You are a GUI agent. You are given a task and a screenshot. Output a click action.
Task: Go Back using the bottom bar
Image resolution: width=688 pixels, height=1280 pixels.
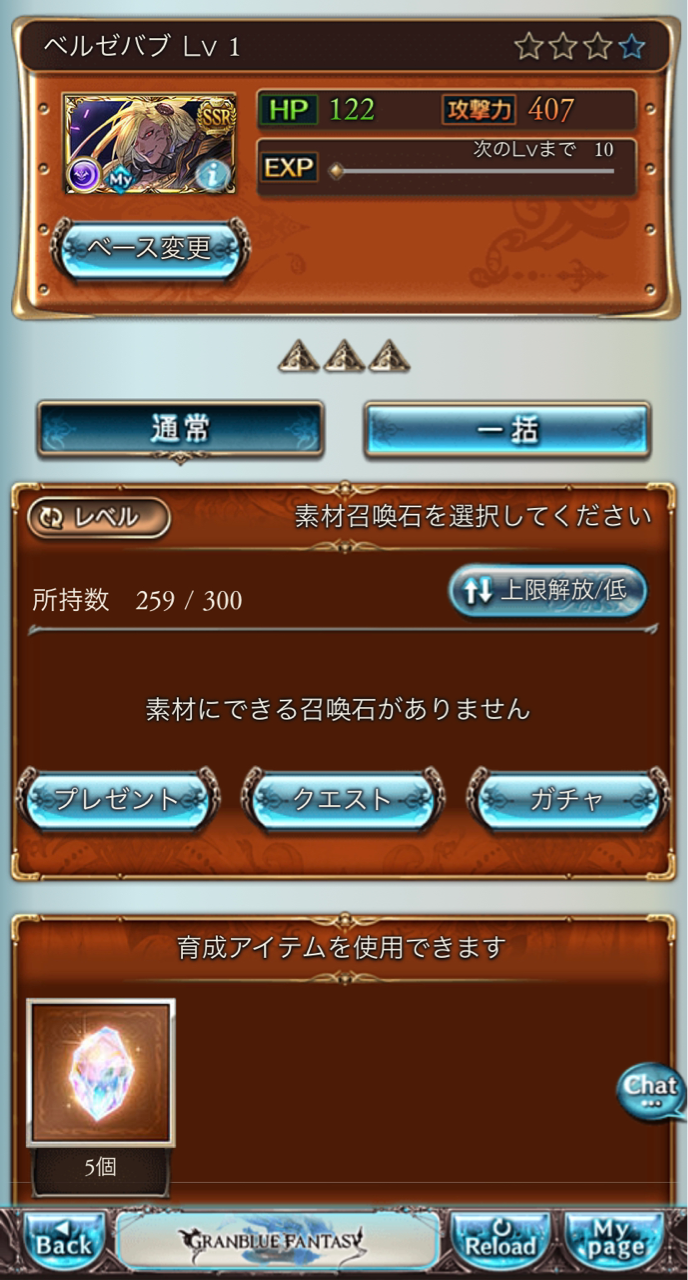point(63,1241)
